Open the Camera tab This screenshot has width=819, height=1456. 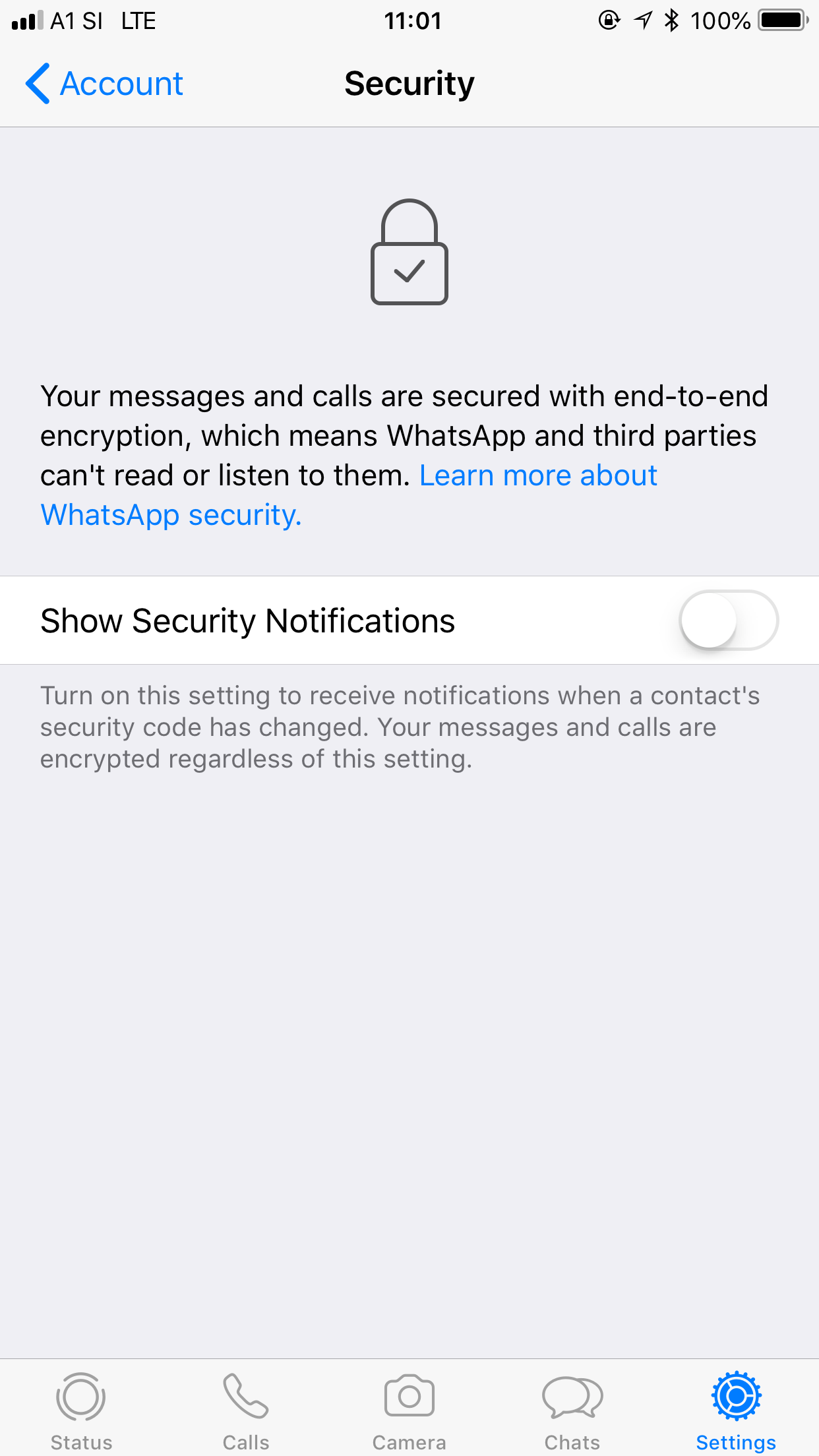click(409, 1409)
